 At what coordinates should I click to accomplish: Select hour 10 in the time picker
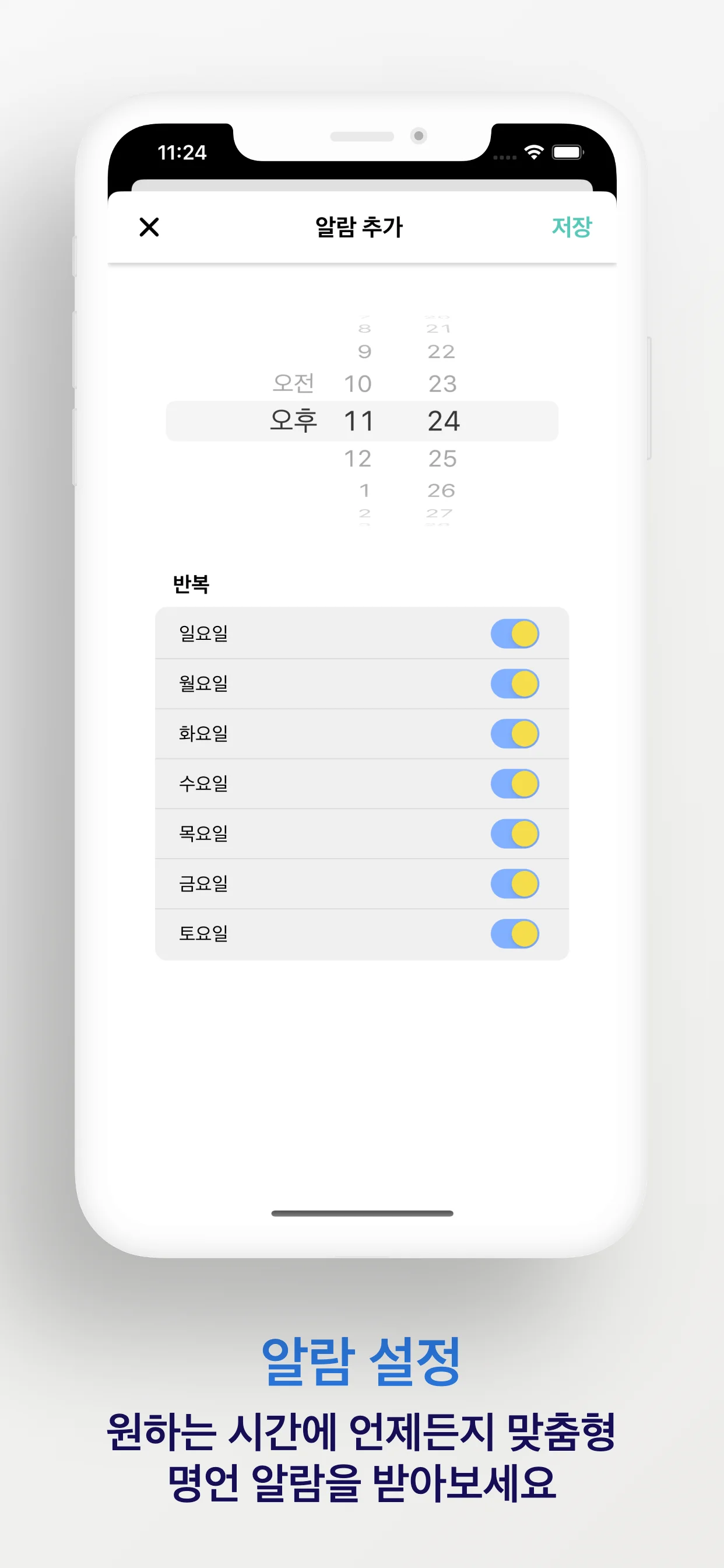pyautogui.click(x=360, y=382)
